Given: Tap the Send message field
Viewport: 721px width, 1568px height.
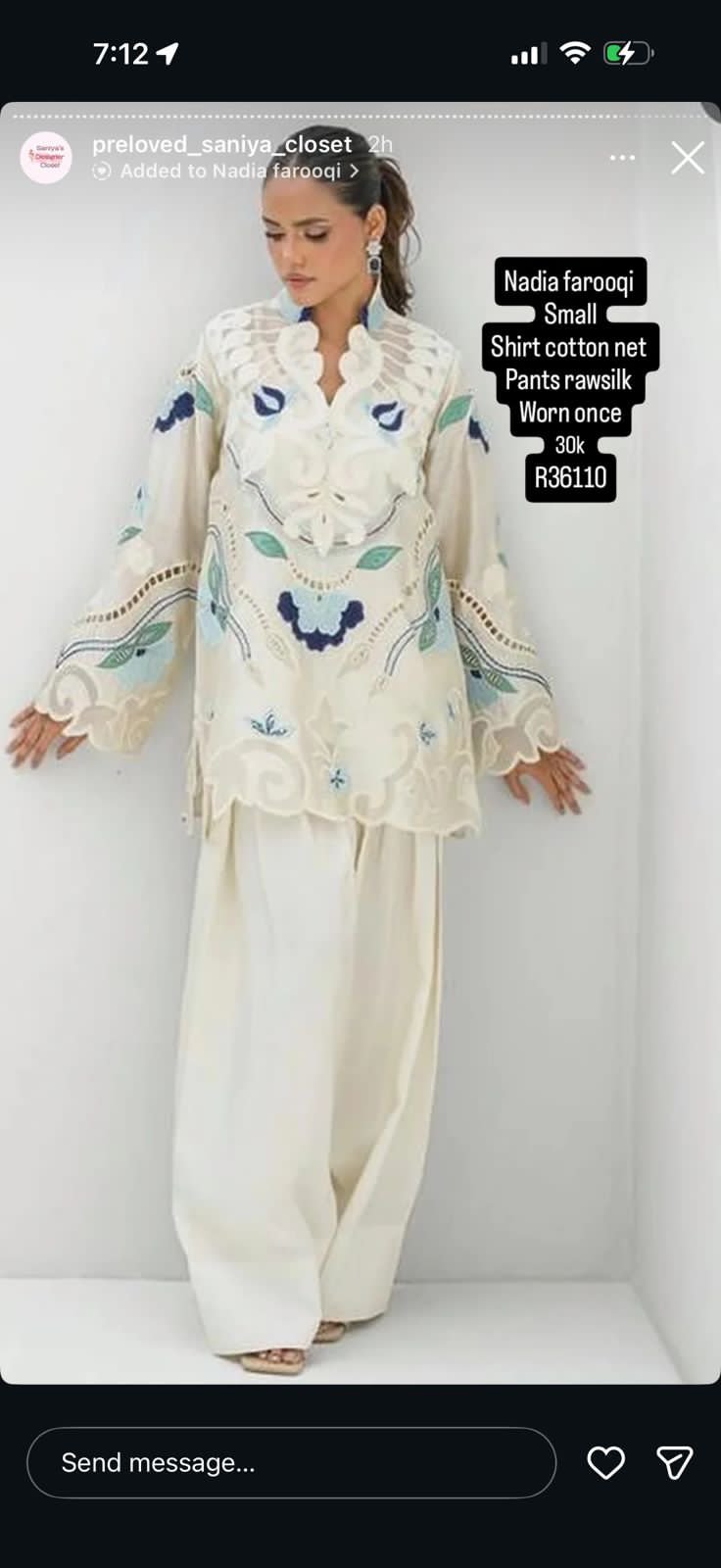Looking at the screenshot, I should coord(291,1462).
